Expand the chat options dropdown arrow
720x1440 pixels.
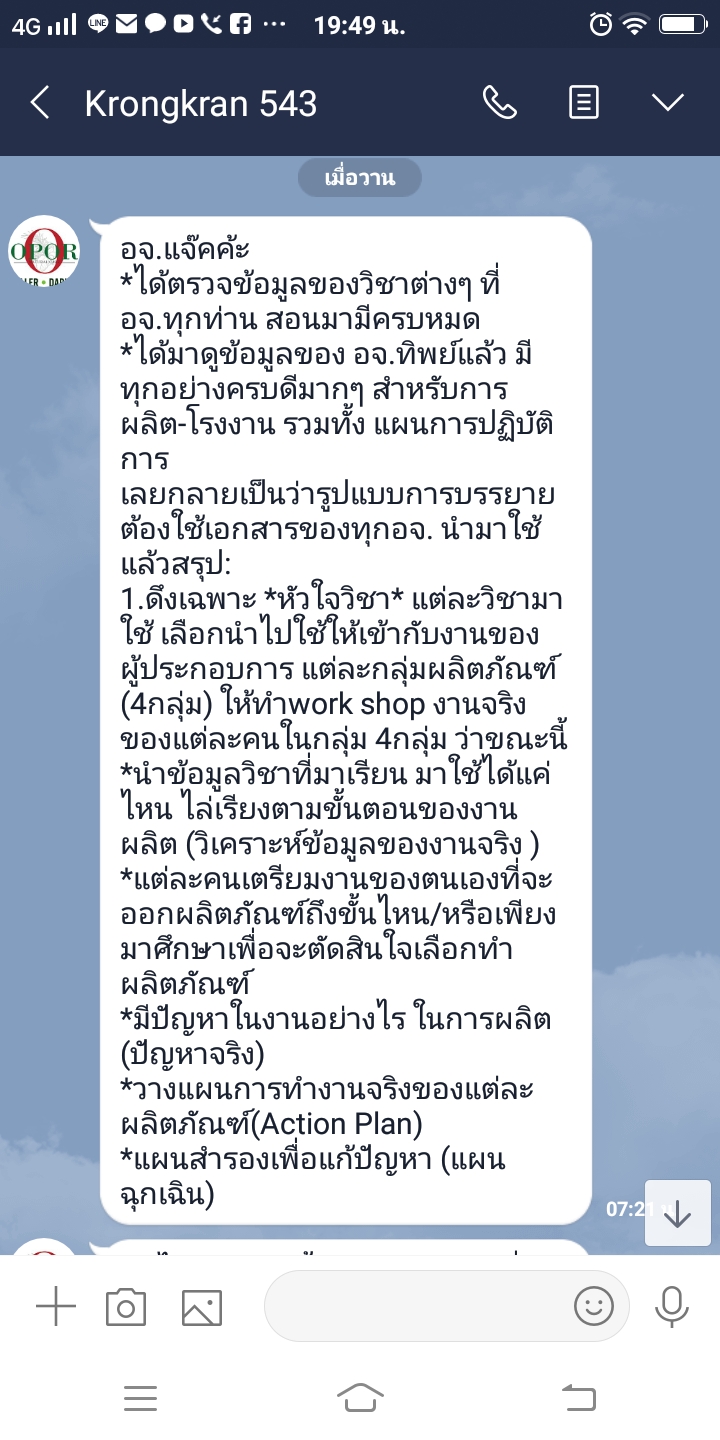667,102
